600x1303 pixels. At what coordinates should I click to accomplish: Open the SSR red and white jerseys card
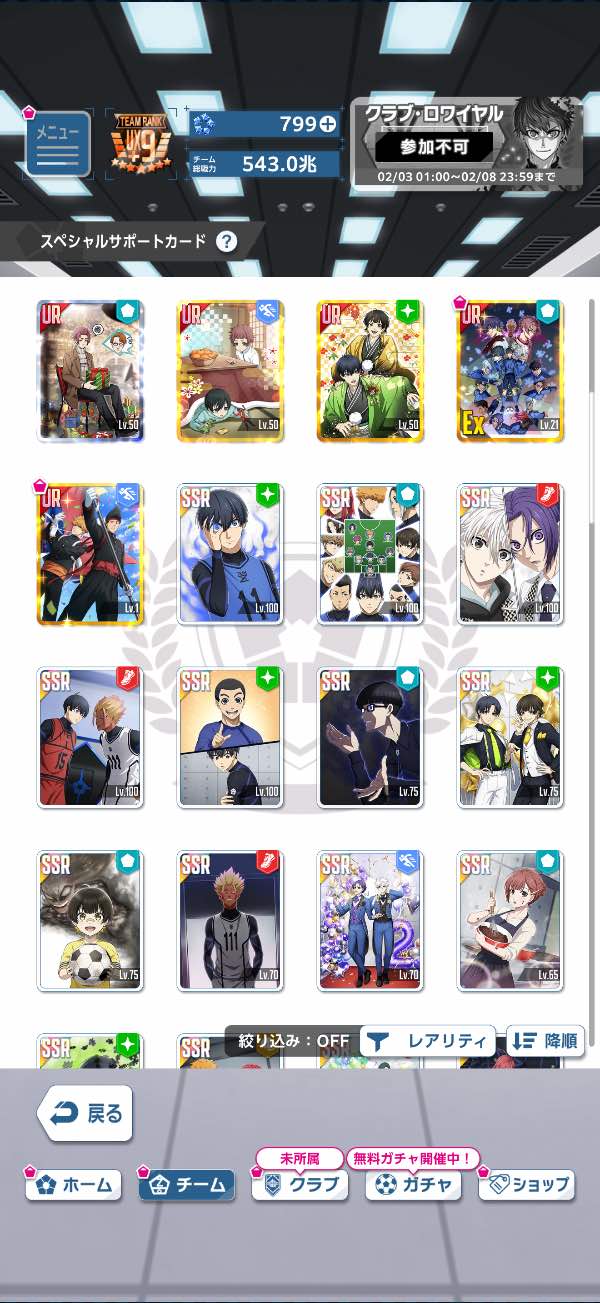[90, 737]
